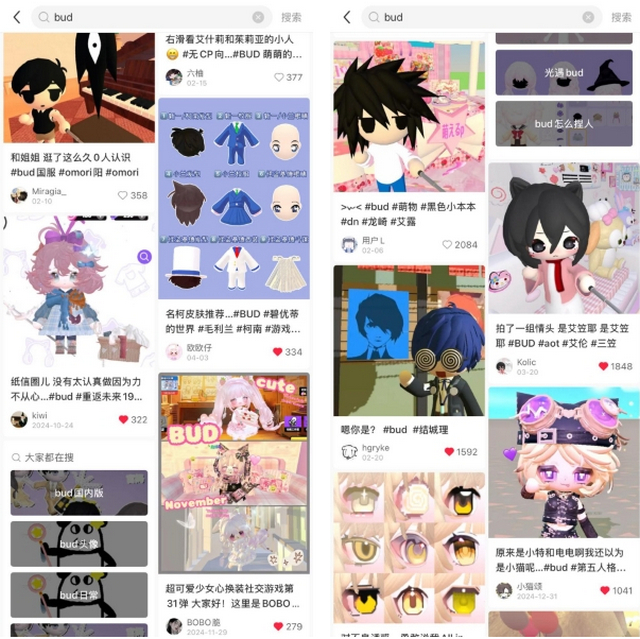This screenshot has width=640, height=639.
Task: Open the omori post by Miragia_
Action: tap(78, 92)
